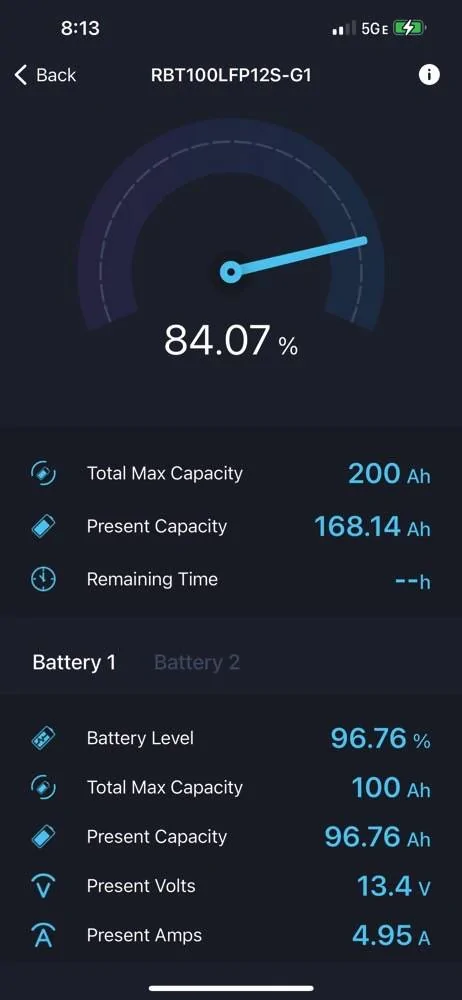Switch to the Battery 2 tab
This screenshot has height=1000, width=462.
tap(197, 663)
